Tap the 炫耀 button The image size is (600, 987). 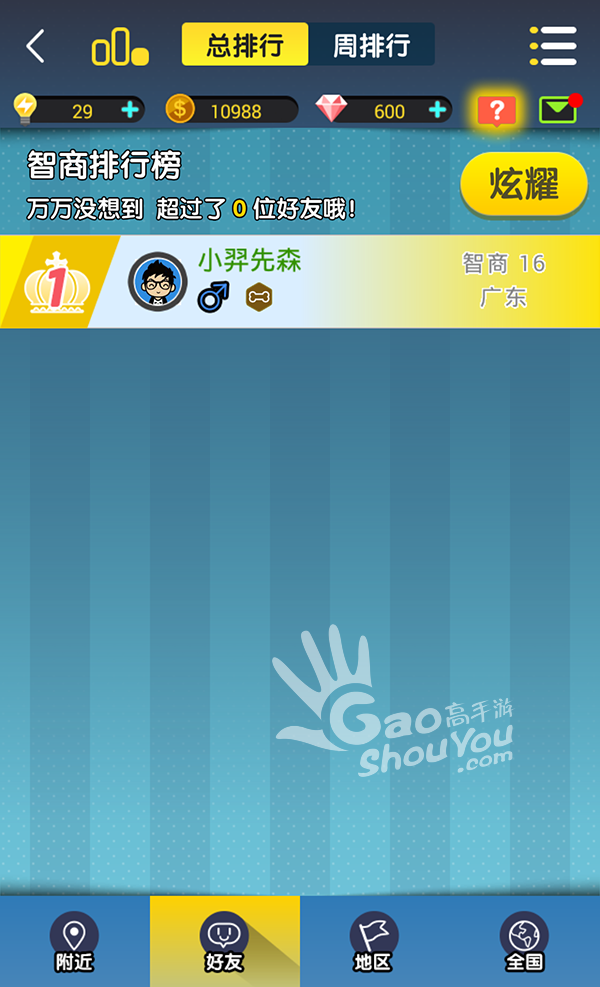coord(523,185)
